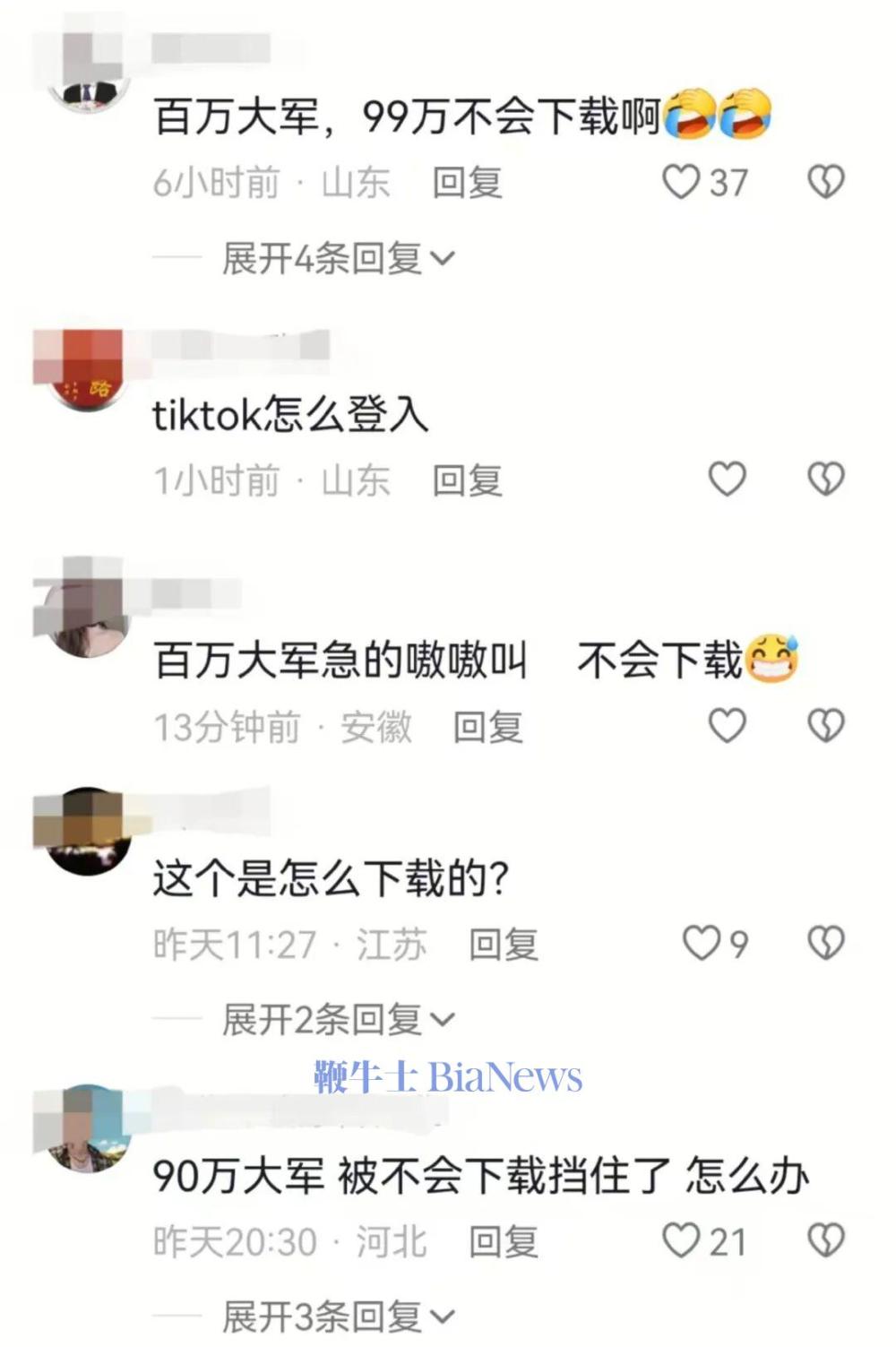The width and height of the screenshot is (896, 1347).
Task: Like the "90万大军 被不会下载挡住了" comment
Action: (x=681, y=1240)
